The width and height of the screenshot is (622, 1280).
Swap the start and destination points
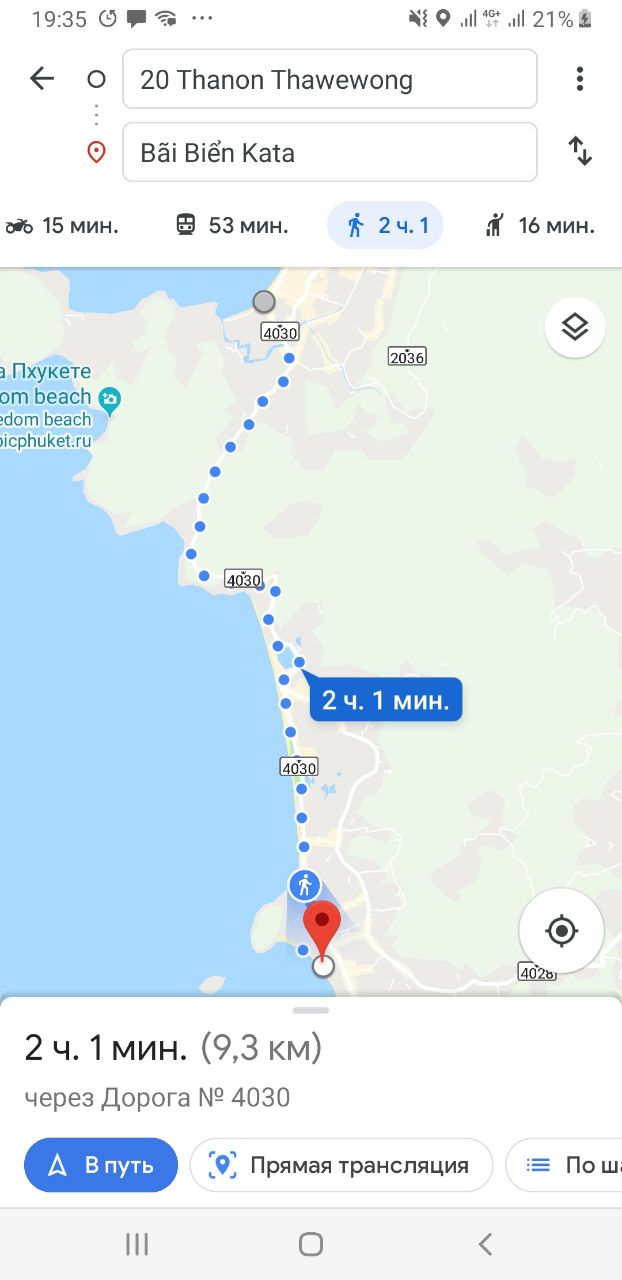[580, 152]
